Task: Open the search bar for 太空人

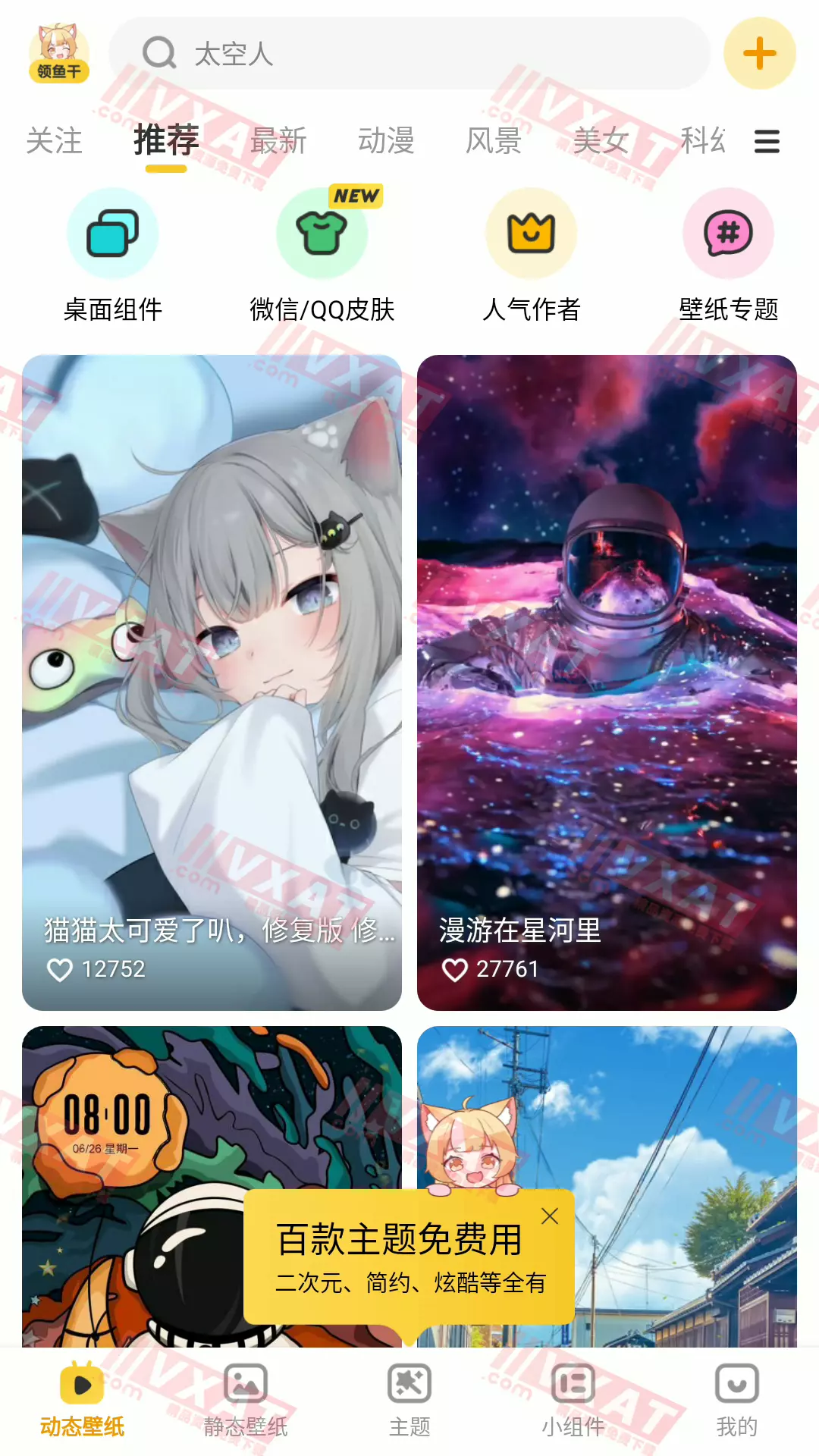Action: click(409, 53)
